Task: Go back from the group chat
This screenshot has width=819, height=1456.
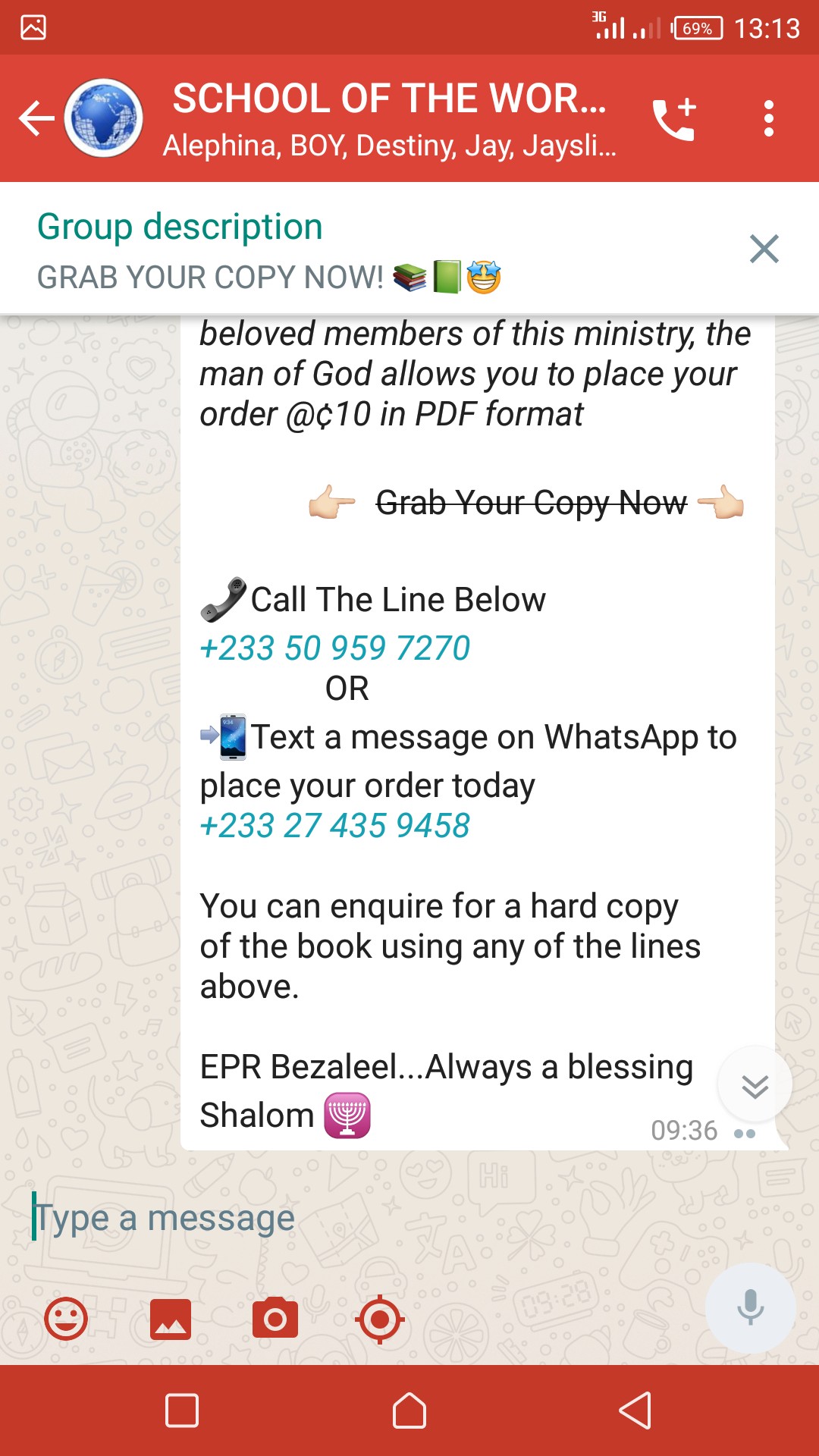Action: [x=36, y=118]
